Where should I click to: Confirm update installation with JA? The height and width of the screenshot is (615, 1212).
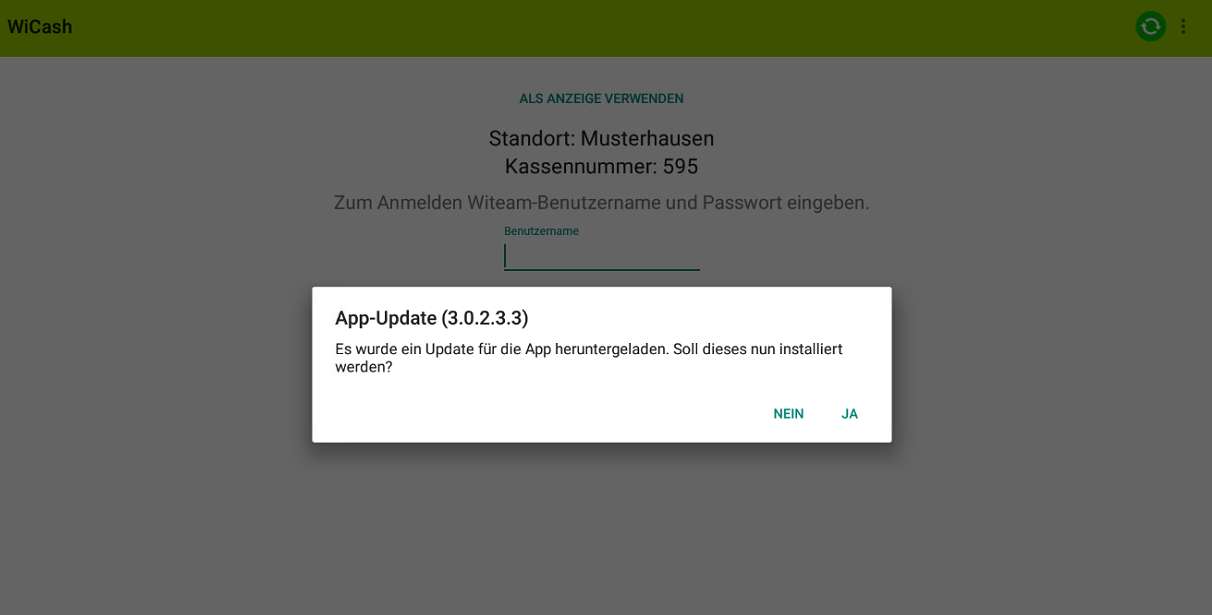point(849,414)
